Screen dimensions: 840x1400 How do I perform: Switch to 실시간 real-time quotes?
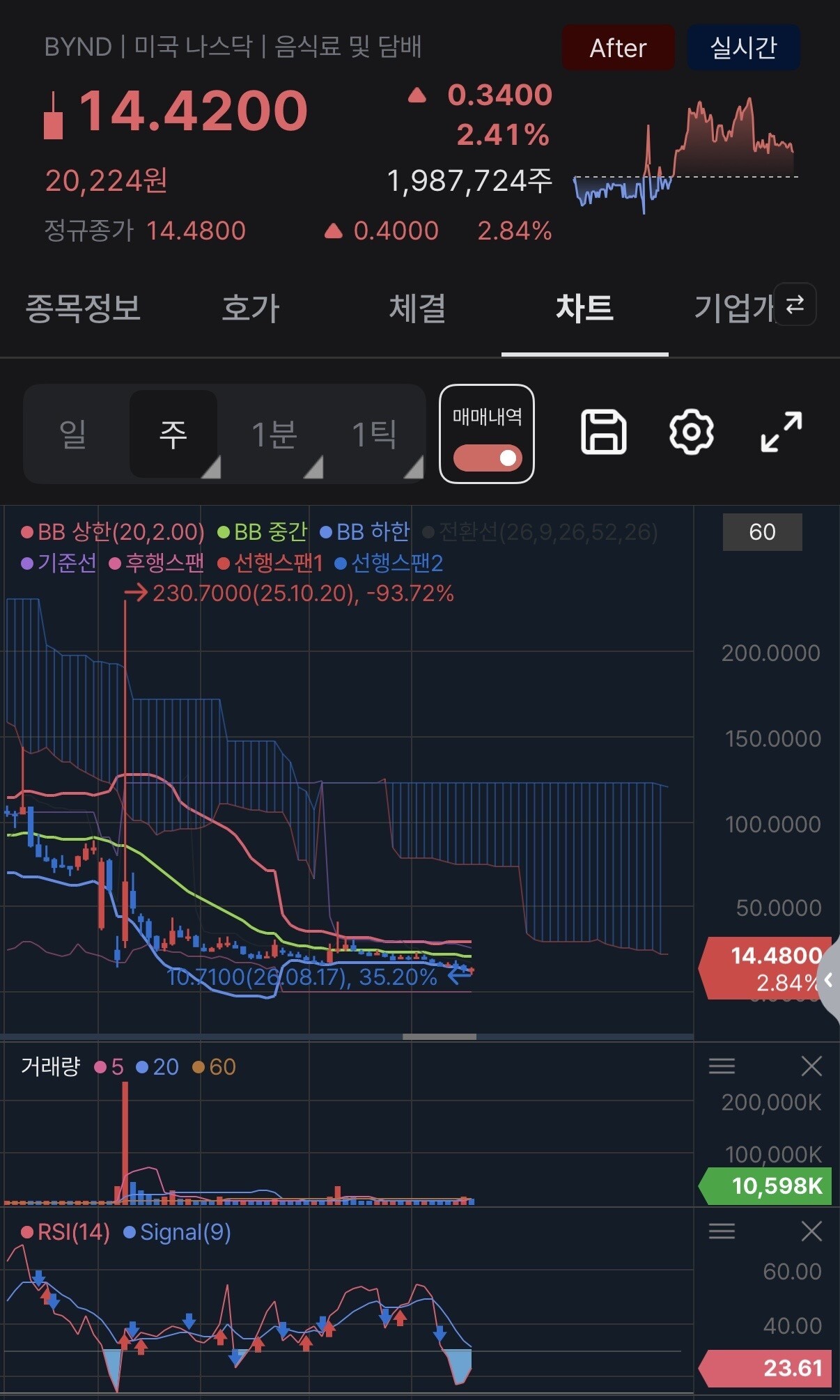(x=743, y=48)
